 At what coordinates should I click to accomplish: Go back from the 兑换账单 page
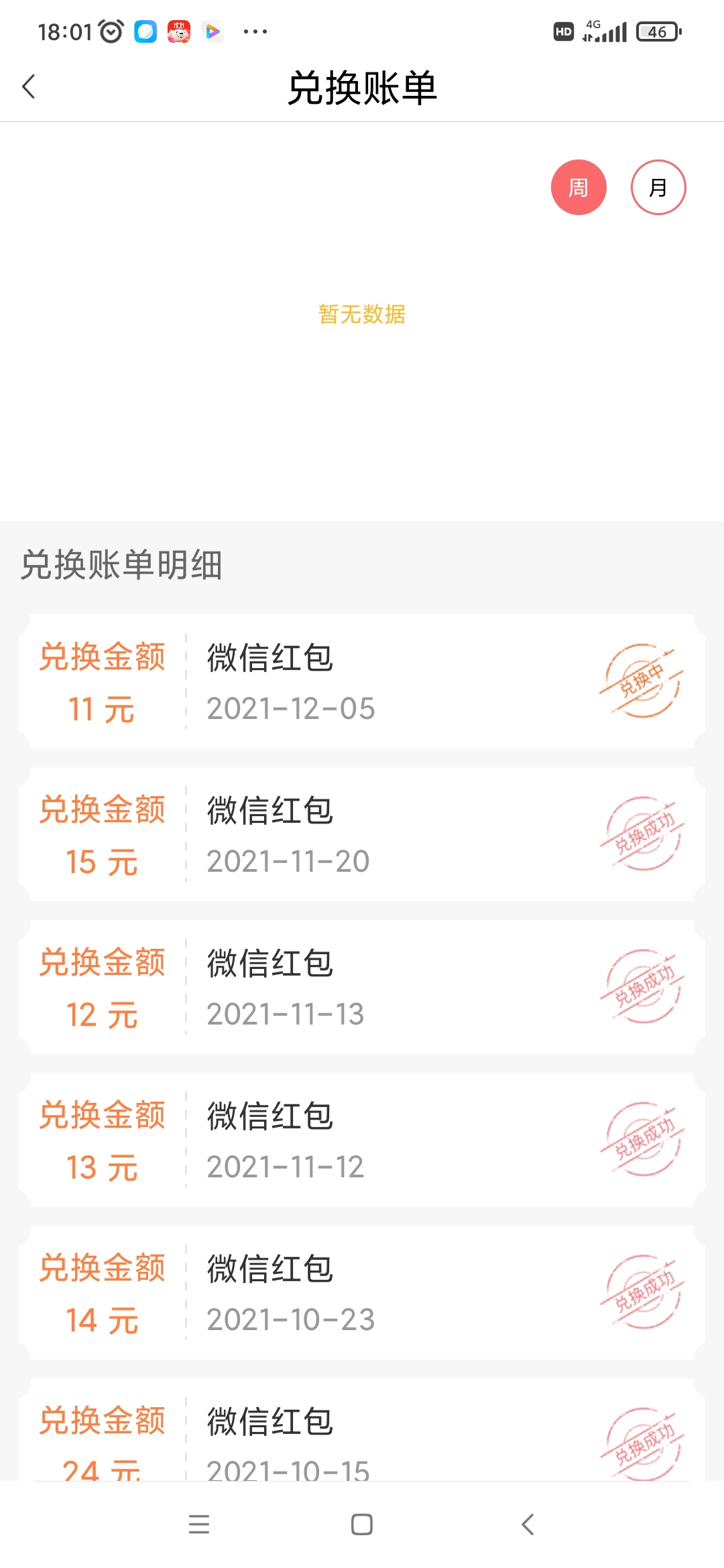tap(29, 87)
